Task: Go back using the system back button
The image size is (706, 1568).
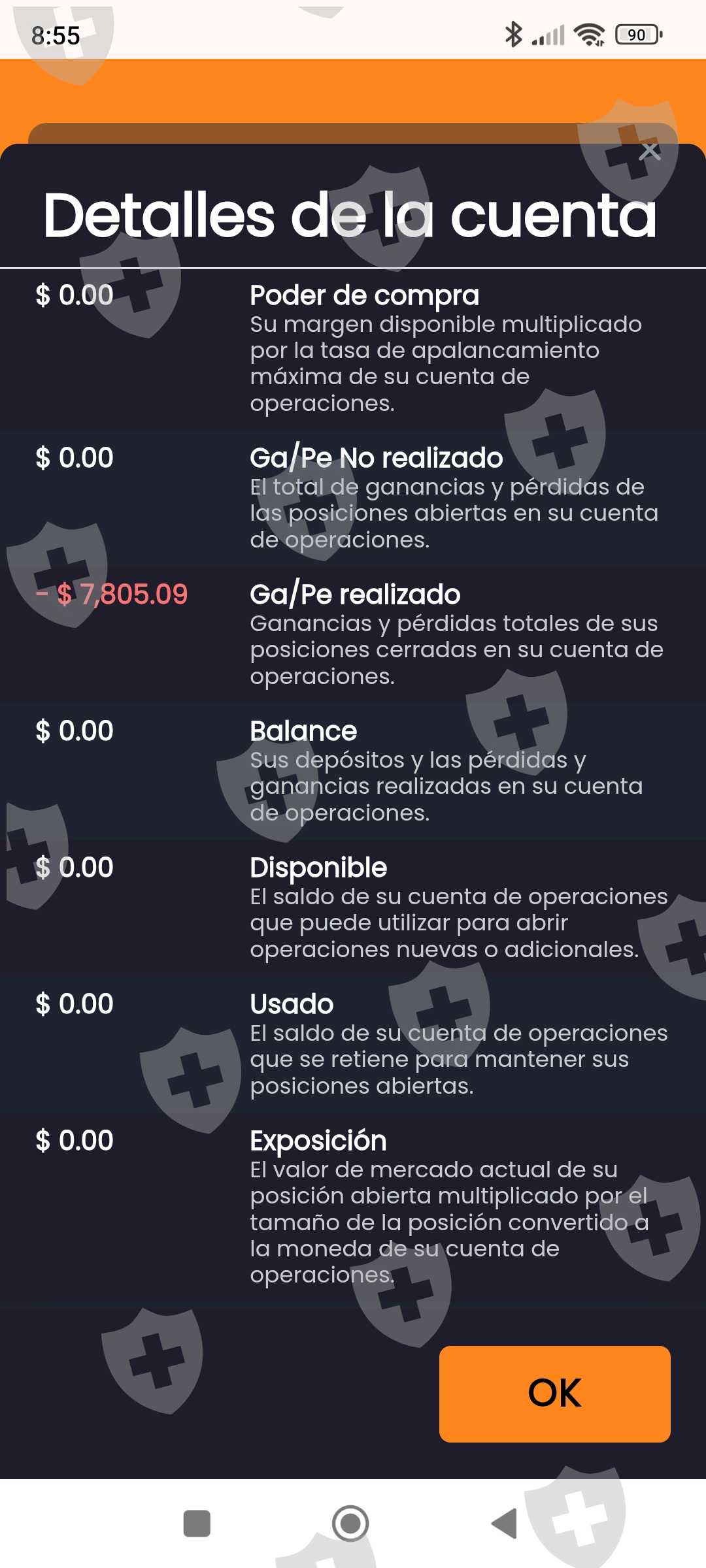Action: (x=505, y=1524)
